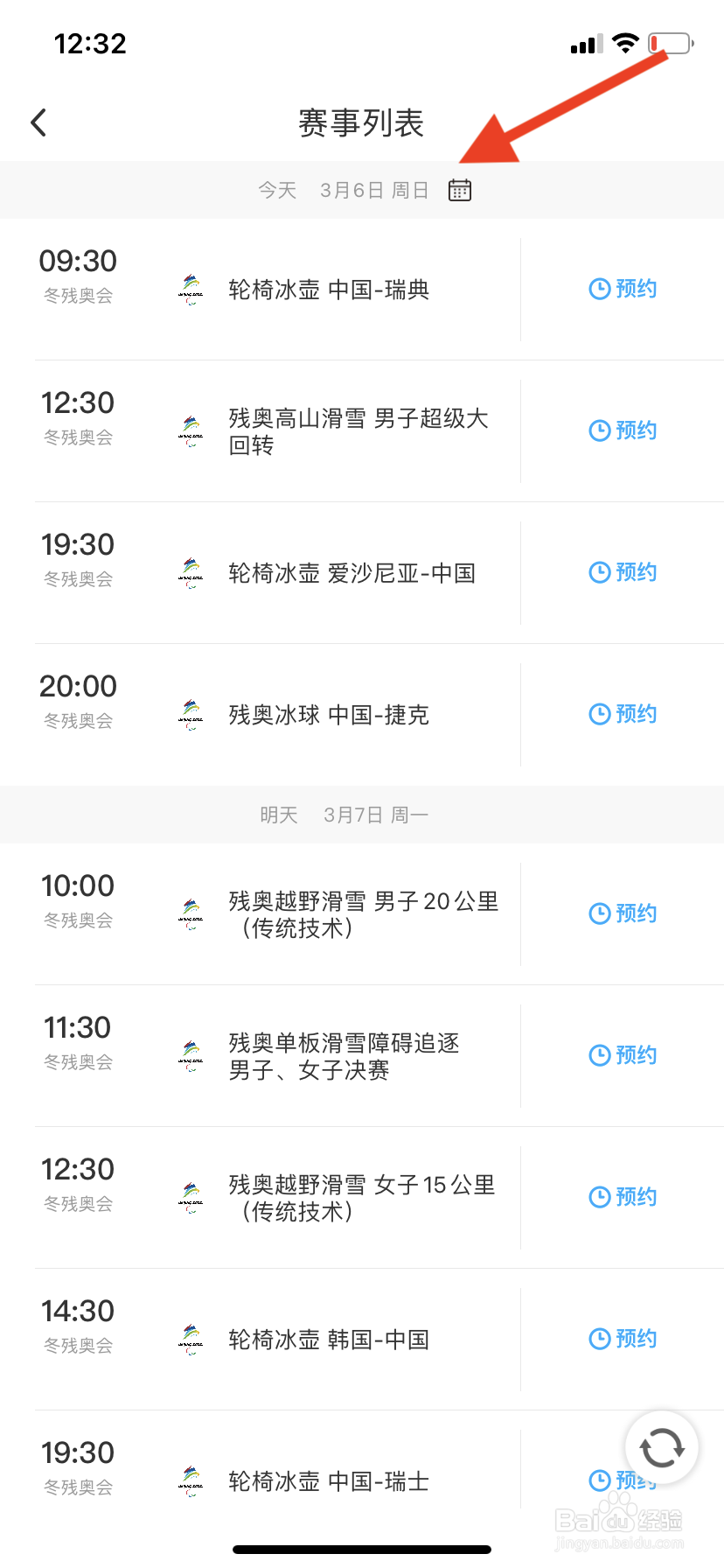Viewport: 724px width, 1568px height.
Task: Open 残奥单板滑雪障碍追逐 男子、女子决赛 entry
Action: pos(344,1056)
